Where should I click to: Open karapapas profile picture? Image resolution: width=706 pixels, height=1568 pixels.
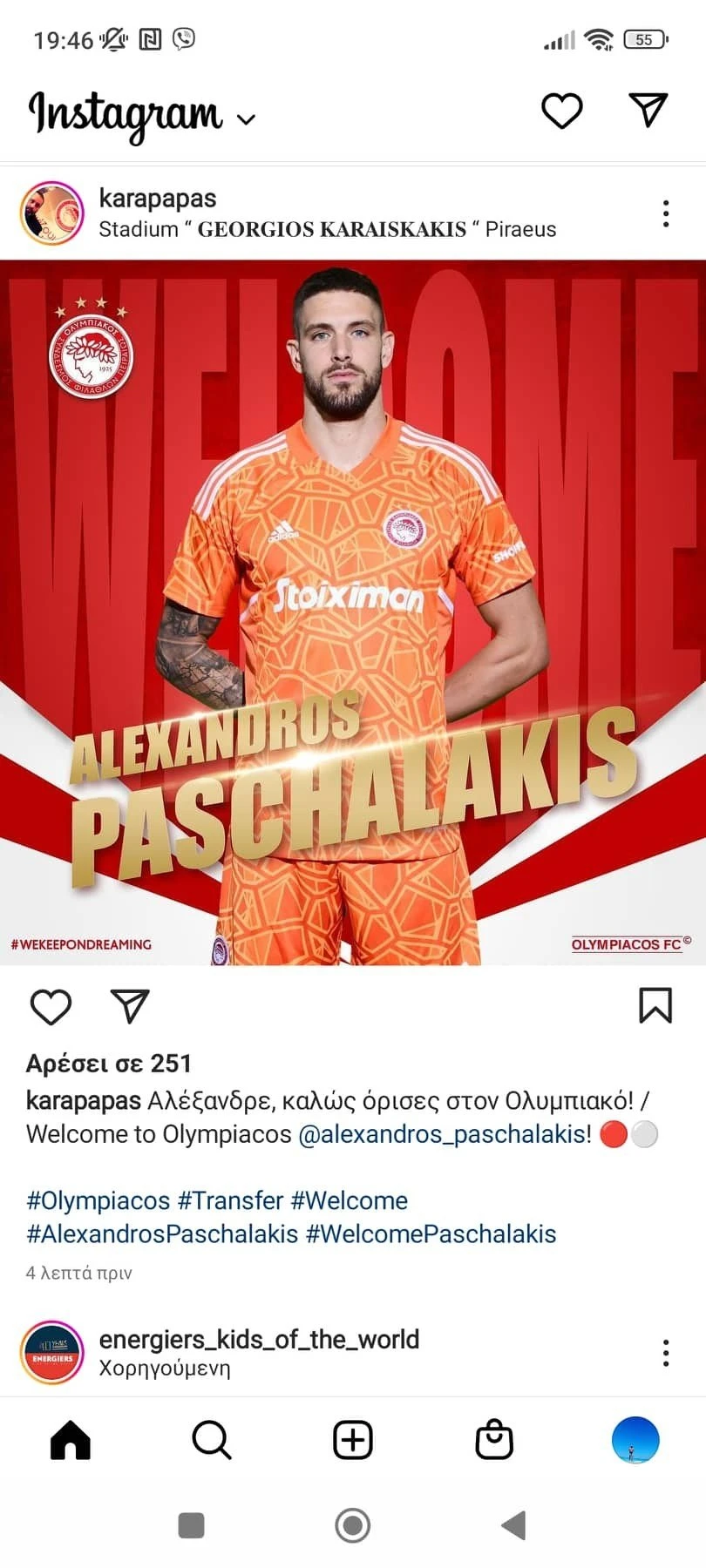(52, 214)
